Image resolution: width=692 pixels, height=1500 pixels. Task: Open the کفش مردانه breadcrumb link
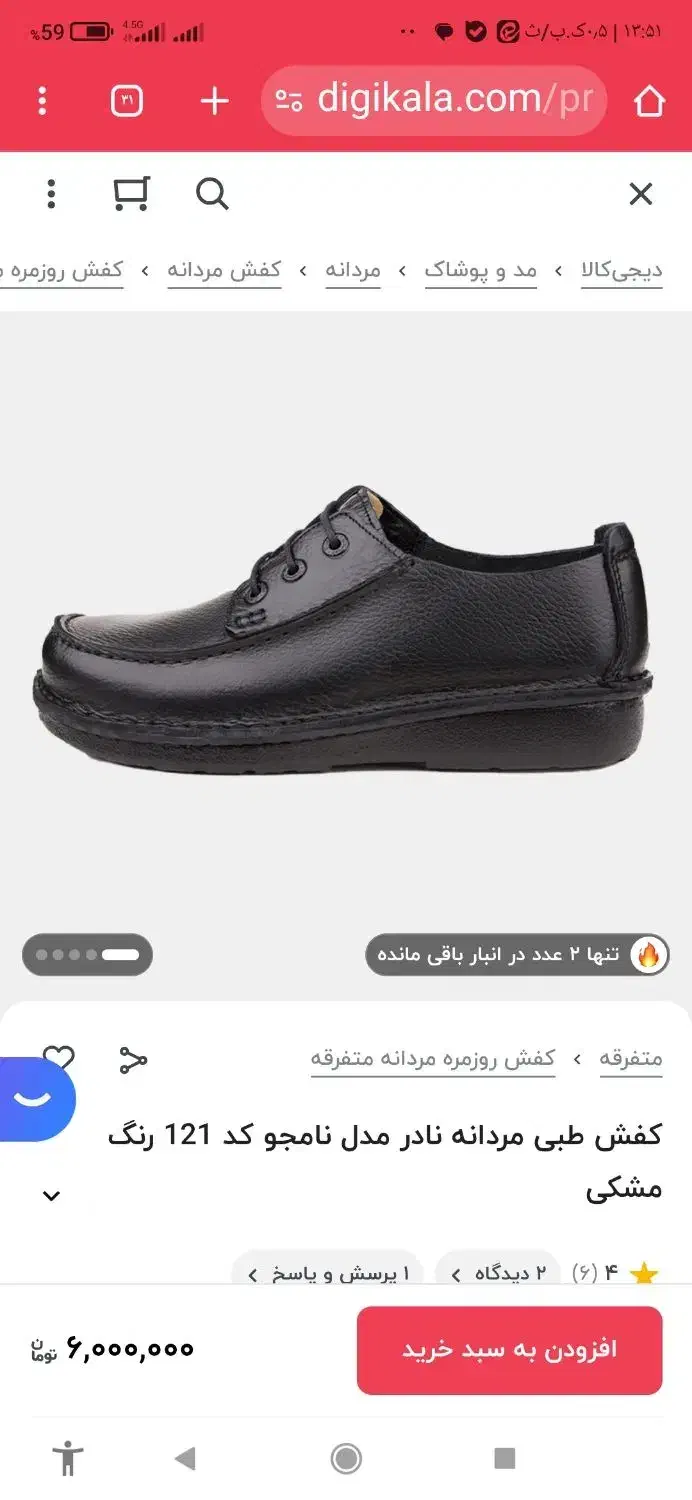(224, 271)
